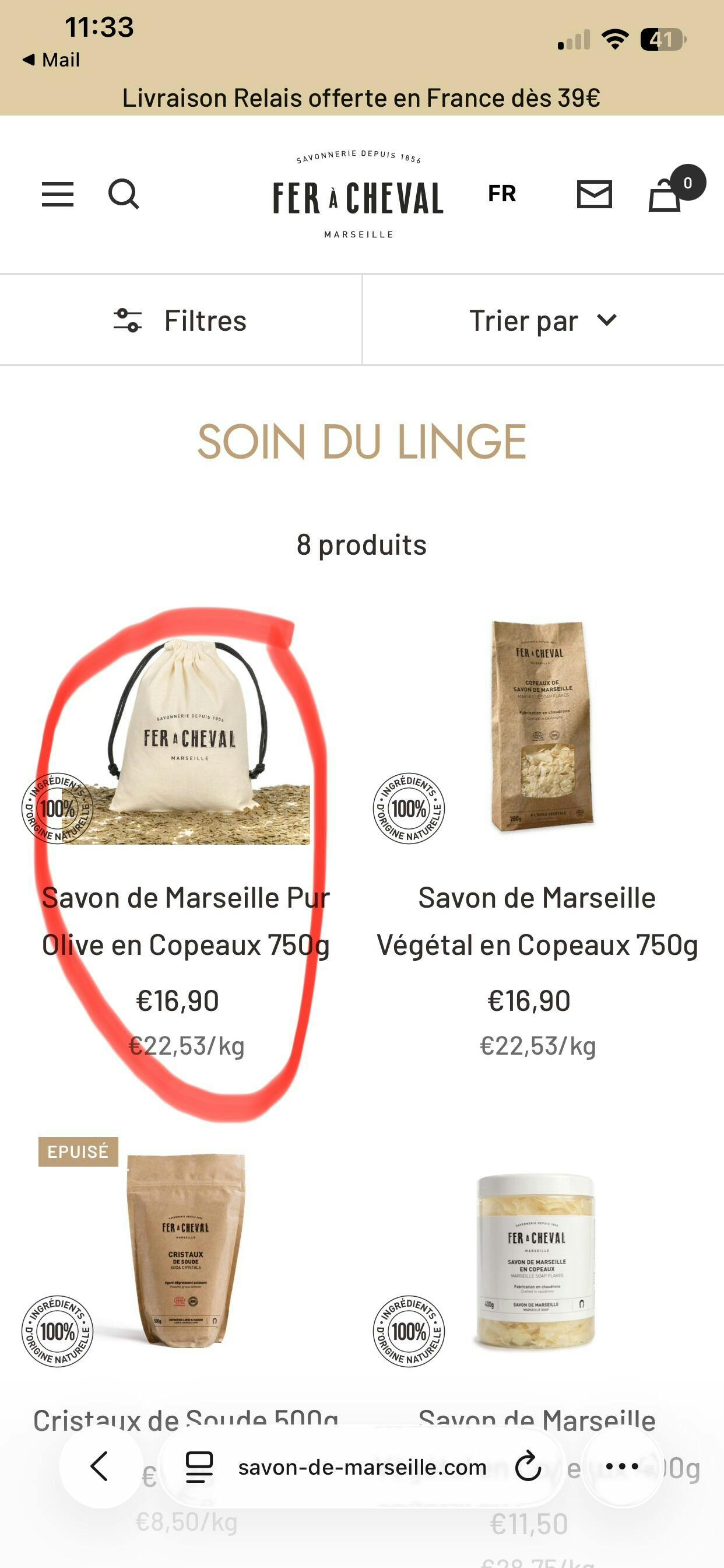Go back in the browser

pyautogui.click(x=100, y=1466)
